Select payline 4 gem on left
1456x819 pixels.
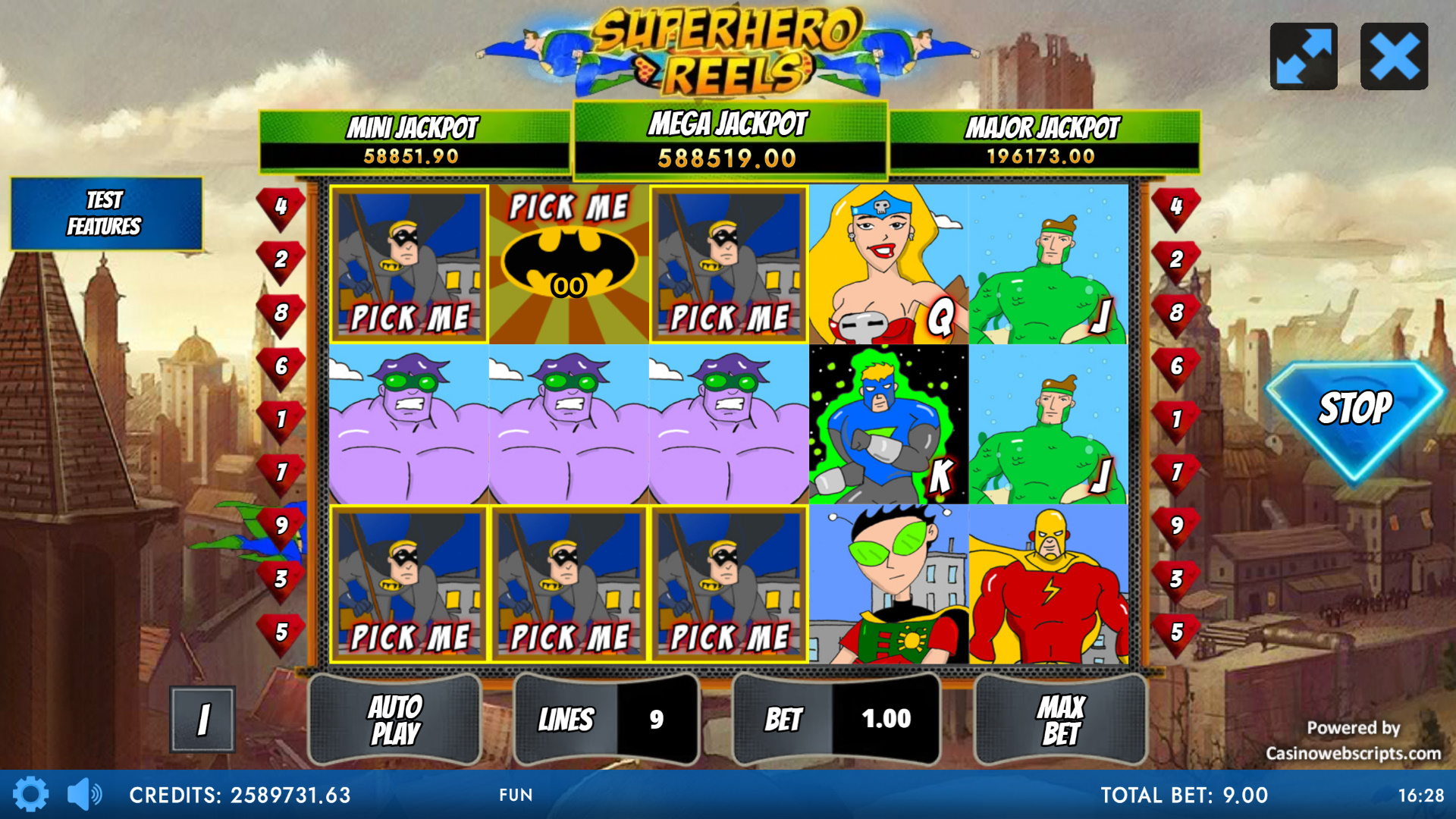[x=281, y=206]
